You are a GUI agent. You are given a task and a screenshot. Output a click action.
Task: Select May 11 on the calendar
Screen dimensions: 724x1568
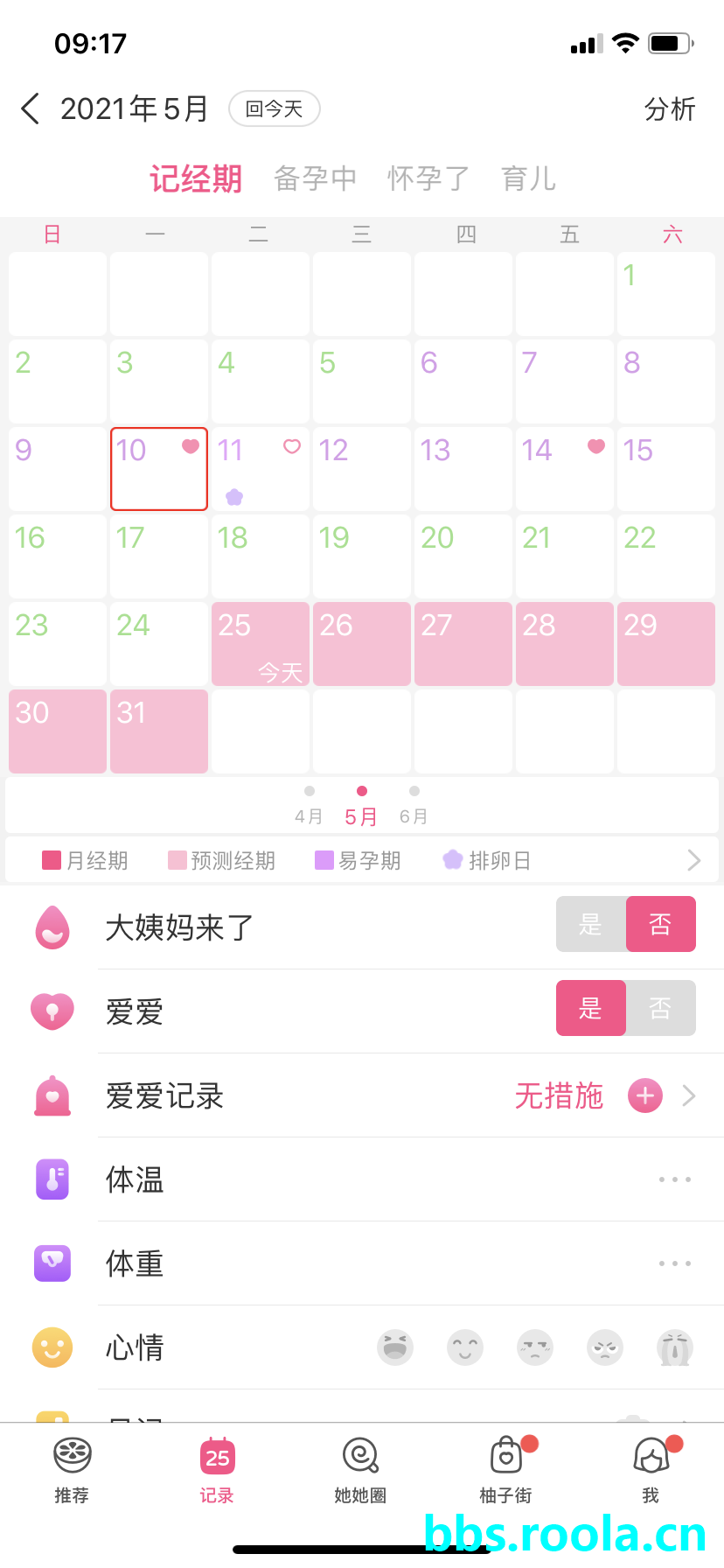(x=260, y=468)
